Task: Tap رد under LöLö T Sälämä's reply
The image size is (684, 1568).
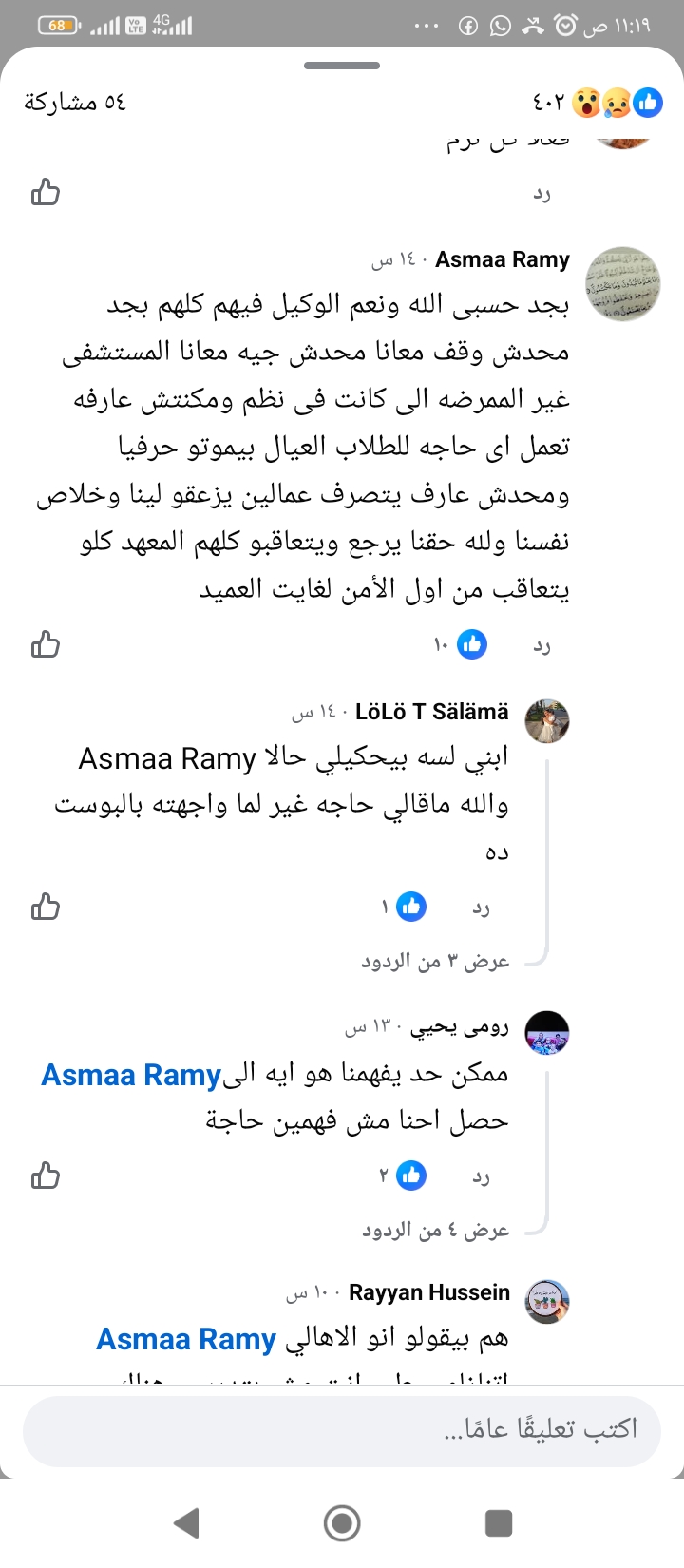Action: 481,908
